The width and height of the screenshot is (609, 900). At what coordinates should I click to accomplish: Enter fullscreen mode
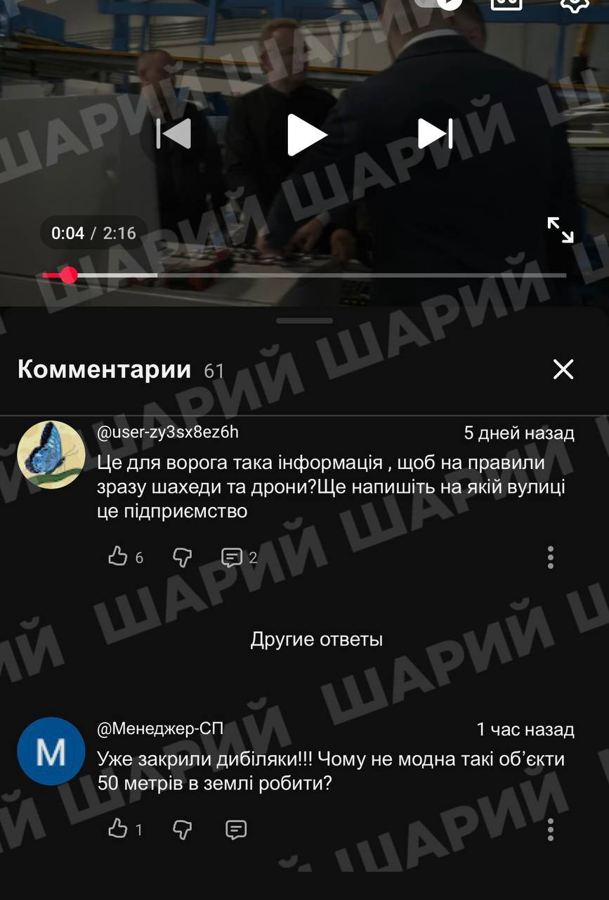coord(560,231)
